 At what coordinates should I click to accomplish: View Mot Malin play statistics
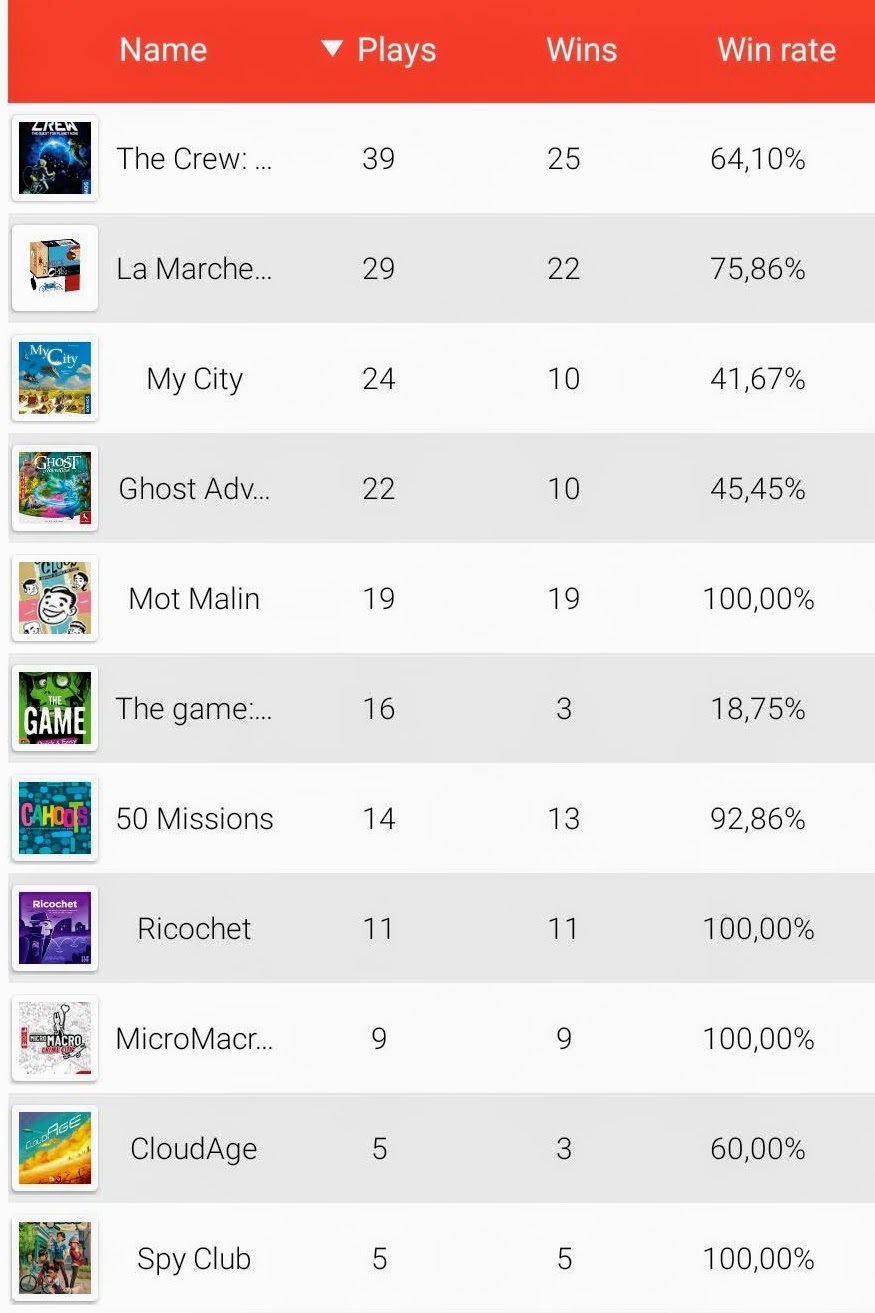coord(194,598)
